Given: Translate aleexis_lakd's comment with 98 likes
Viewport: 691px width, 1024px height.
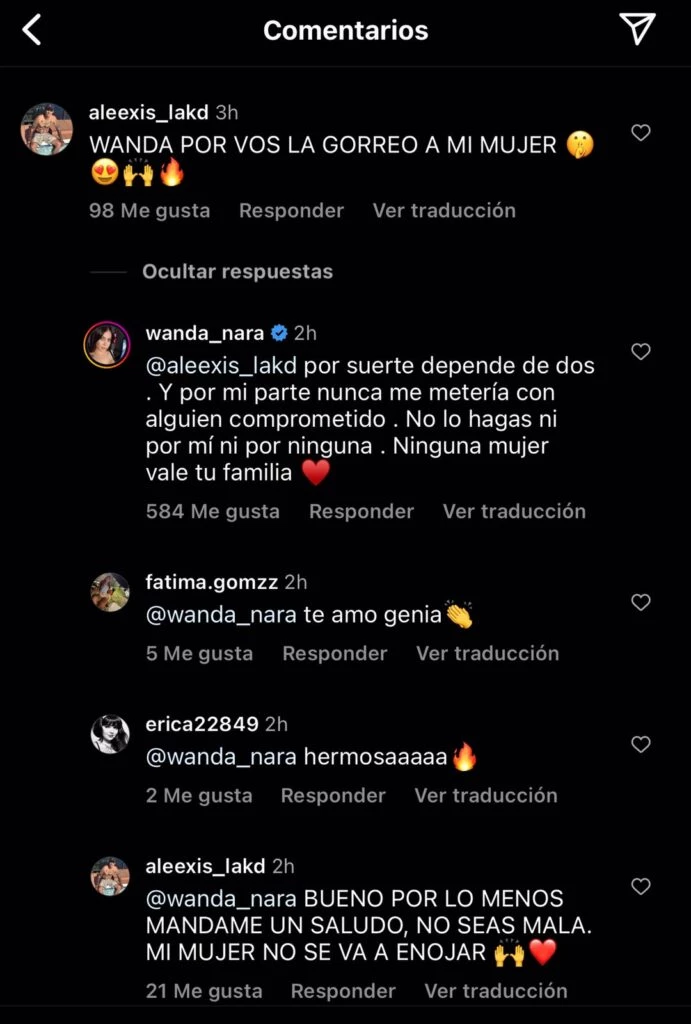Looking at the screenshot, I should coord(444,211).
